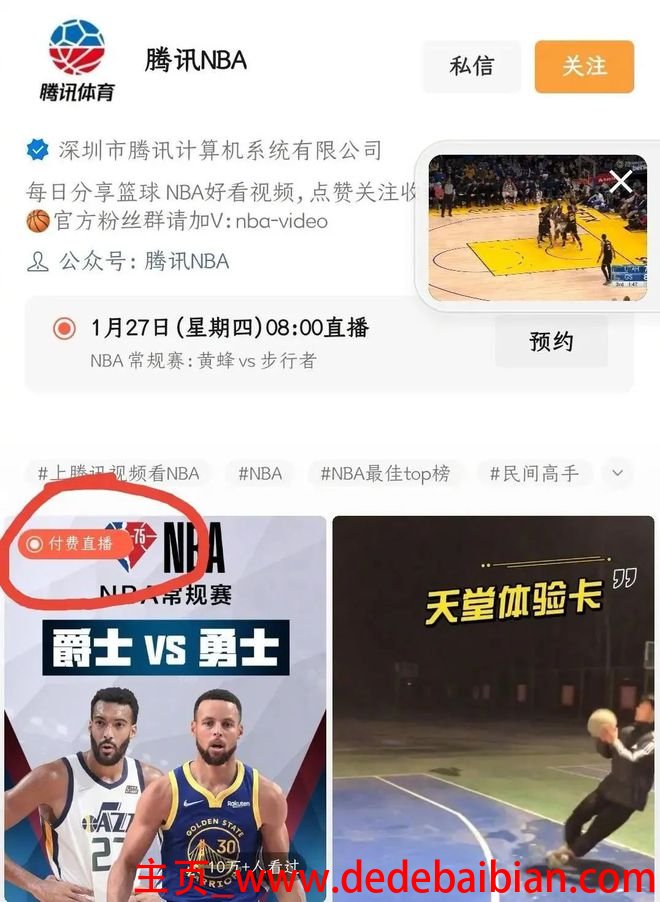Select the #上腾讯视频看NBA topic chip
This screenshot has width=660, height=902.
click(x=118, y=473)
